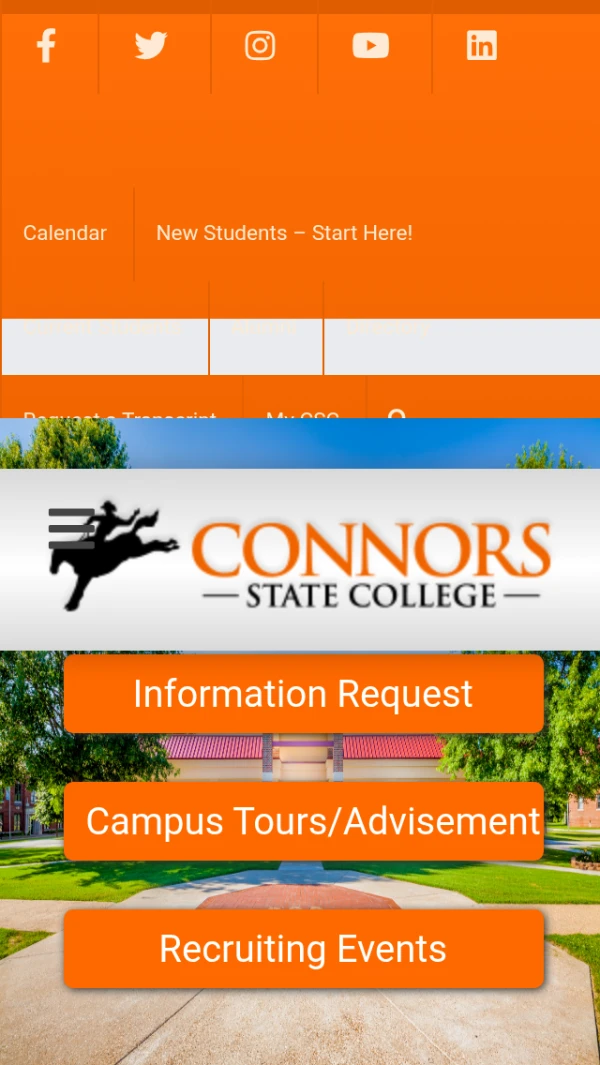Open the Calendar link
This screenshot has width=600, height=1065.
[x=65, y=233]
